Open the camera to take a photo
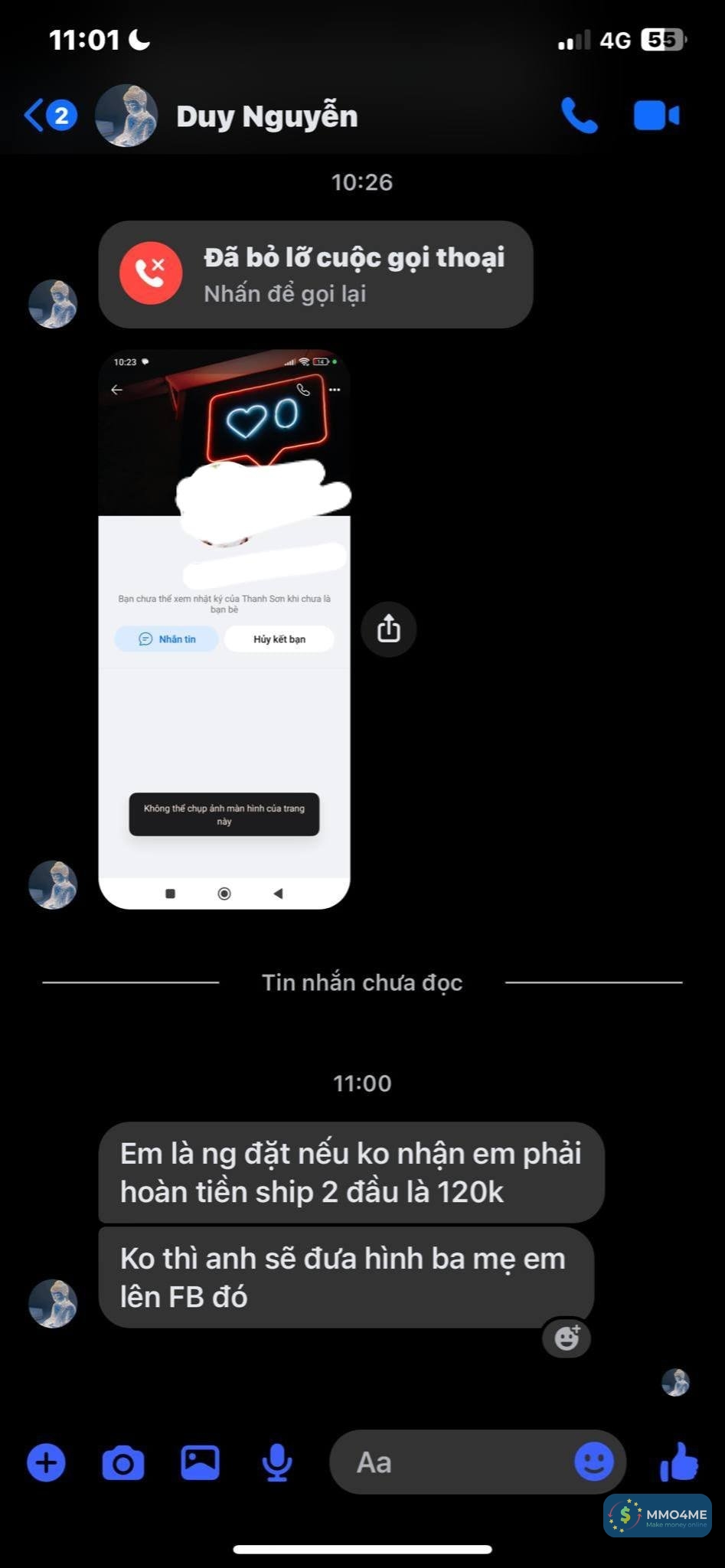725x1568 pixels. tap(123, 1462)
